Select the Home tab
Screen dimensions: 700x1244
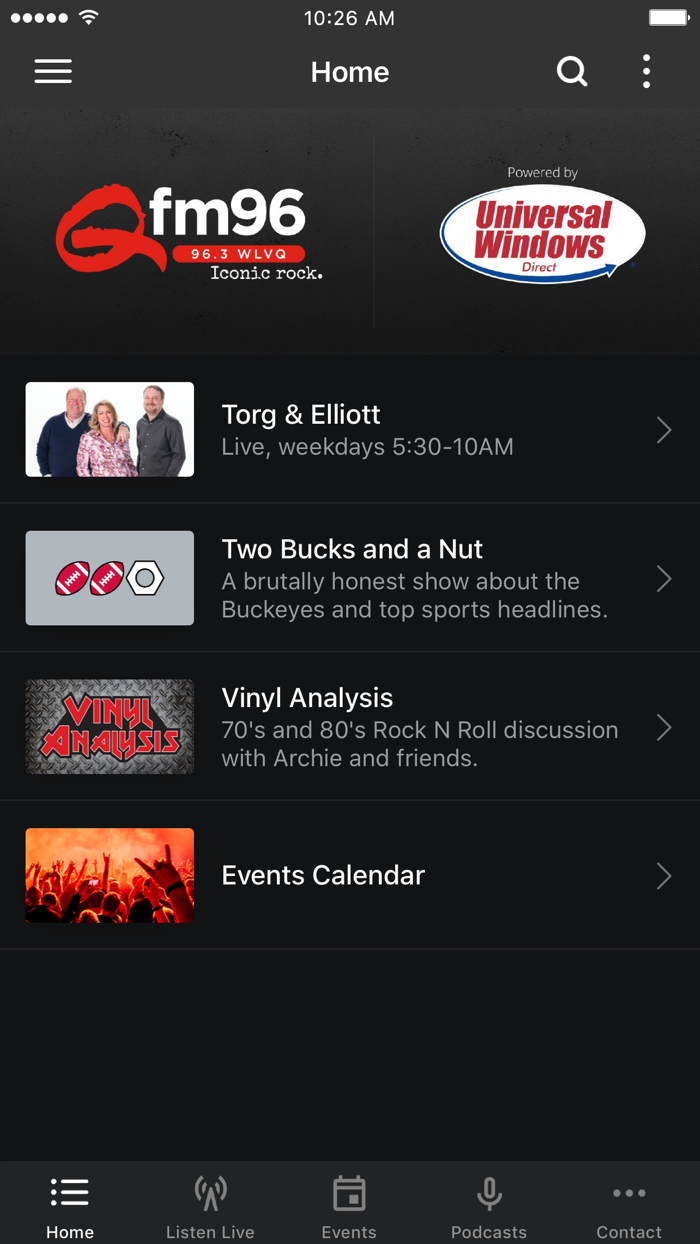70,1205
